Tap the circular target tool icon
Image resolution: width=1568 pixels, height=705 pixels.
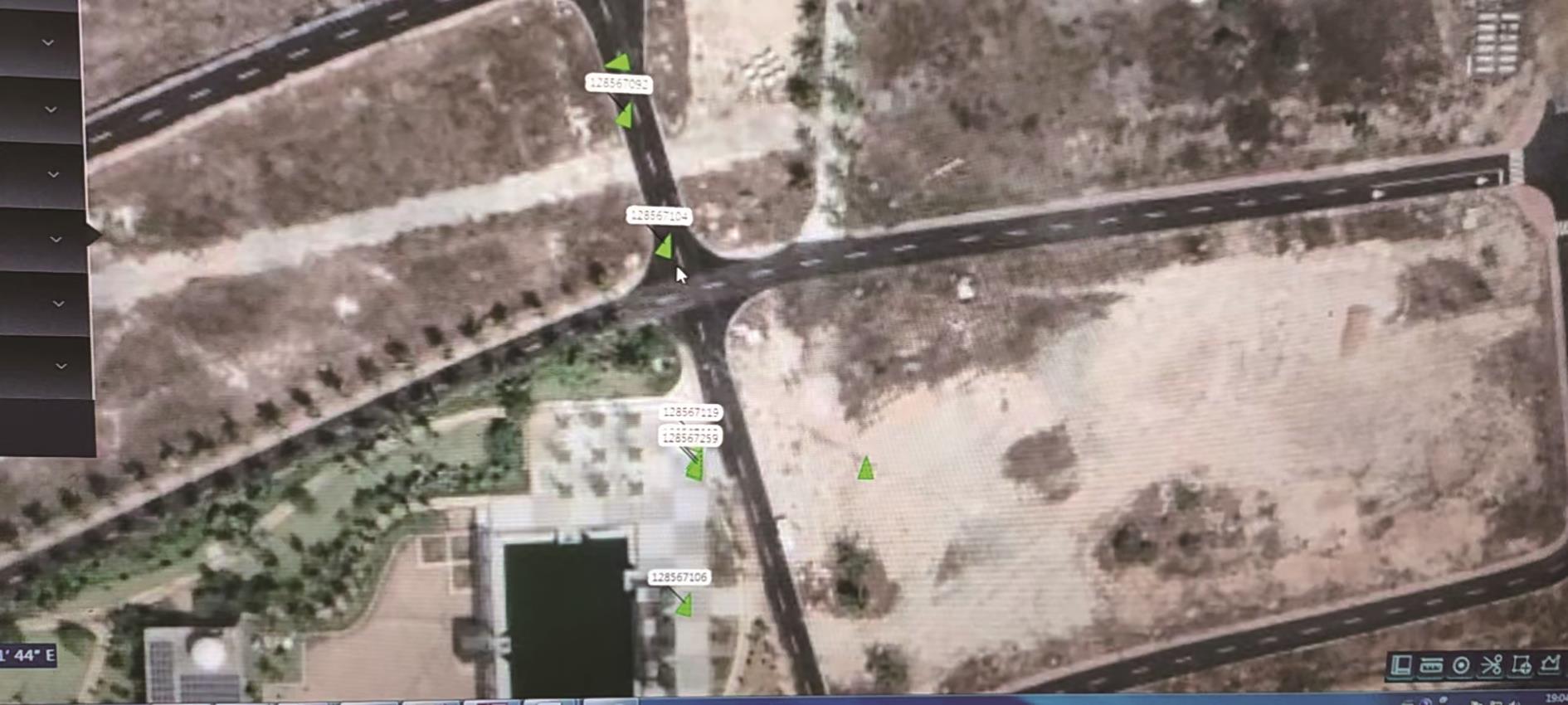click(x=1461, y=665)
